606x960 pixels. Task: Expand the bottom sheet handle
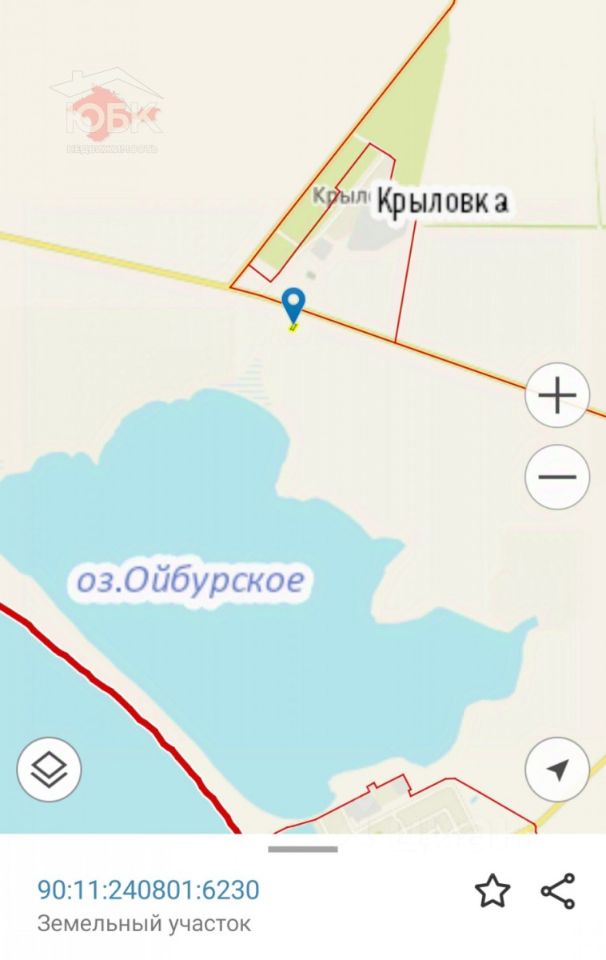click(303, 849)
